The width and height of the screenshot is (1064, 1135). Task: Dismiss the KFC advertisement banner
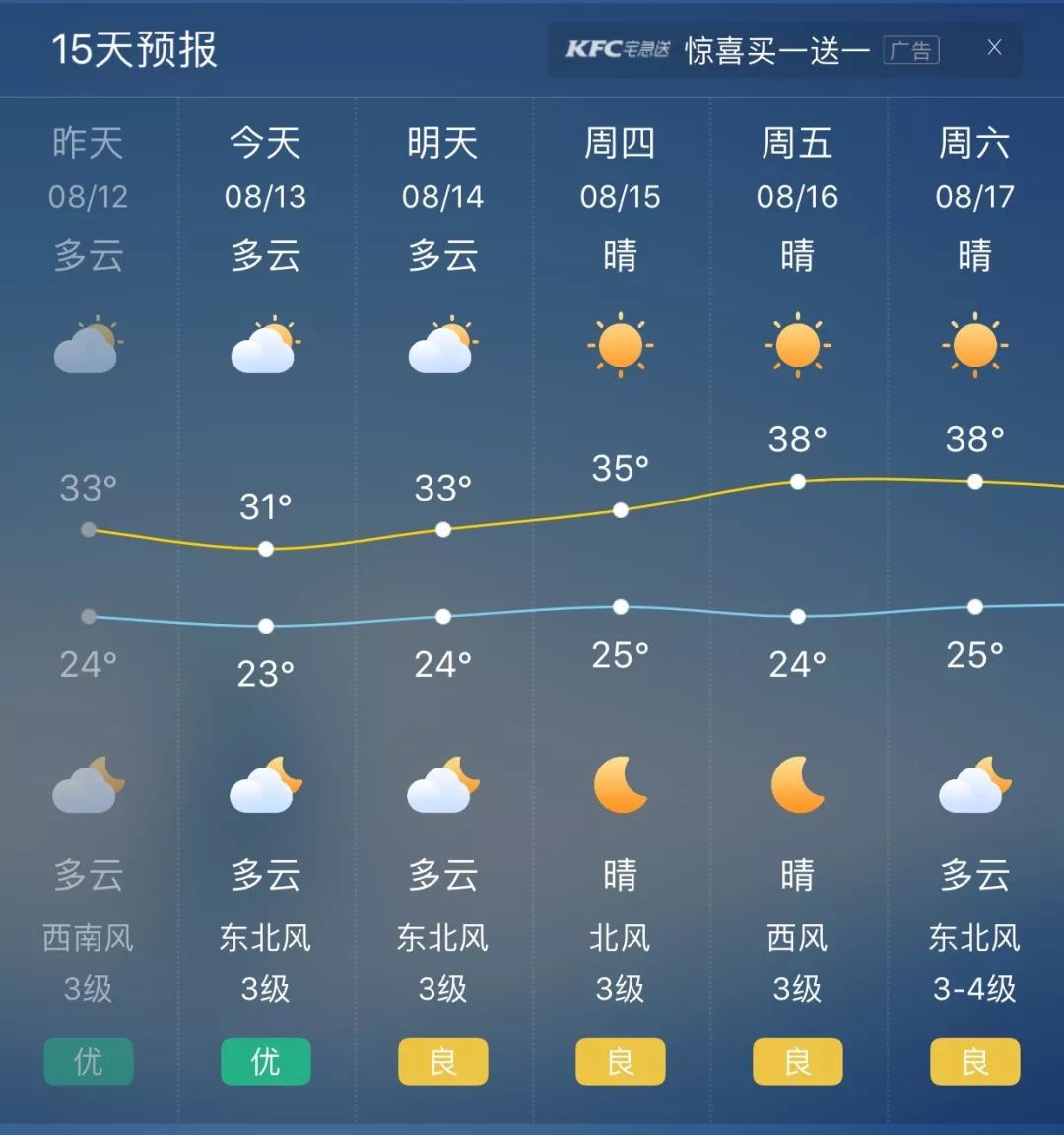[x=994, y=47]
